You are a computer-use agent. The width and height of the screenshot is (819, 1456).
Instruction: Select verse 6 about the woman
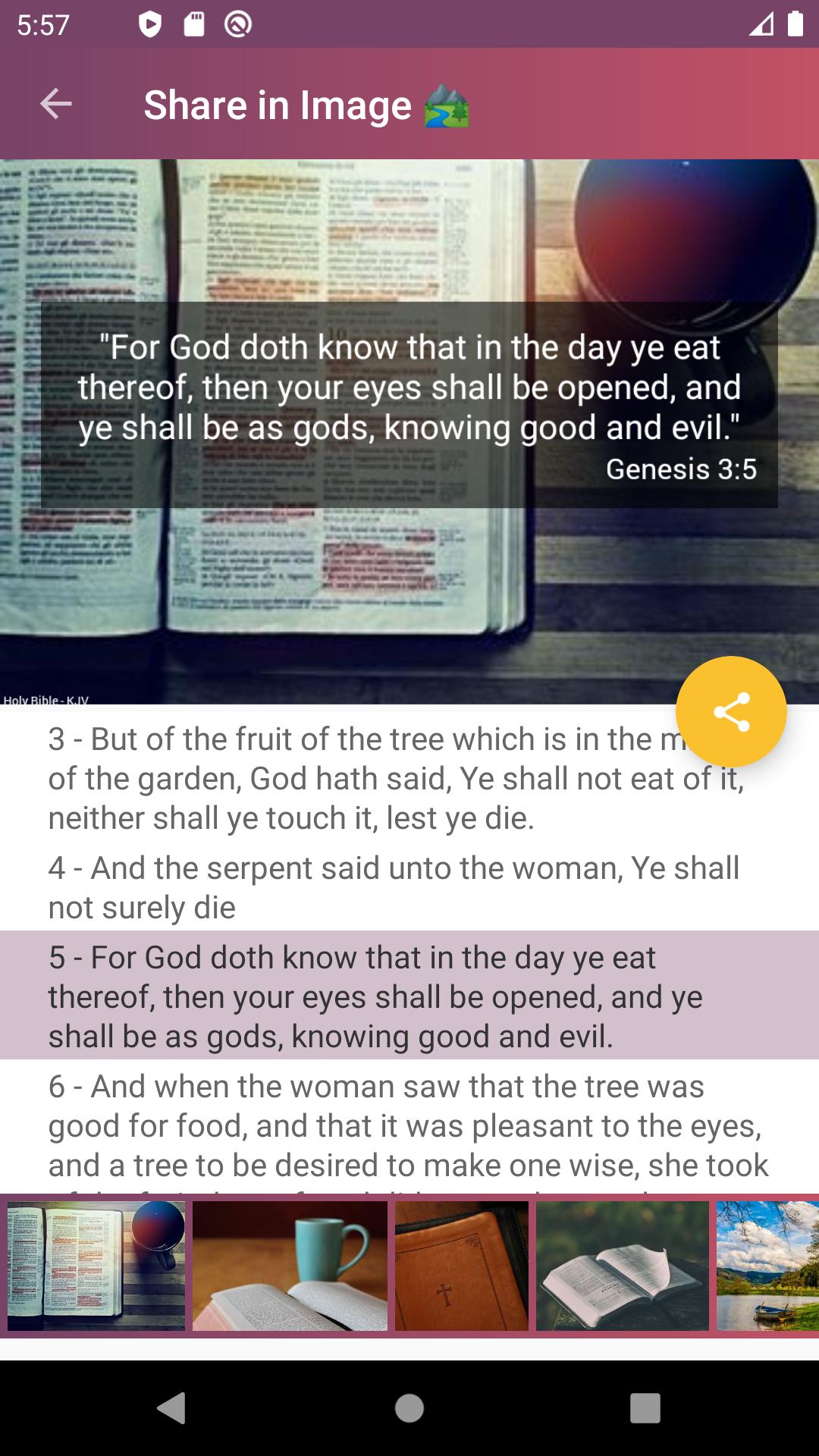pyautogui.click(x=409, y=1127)
